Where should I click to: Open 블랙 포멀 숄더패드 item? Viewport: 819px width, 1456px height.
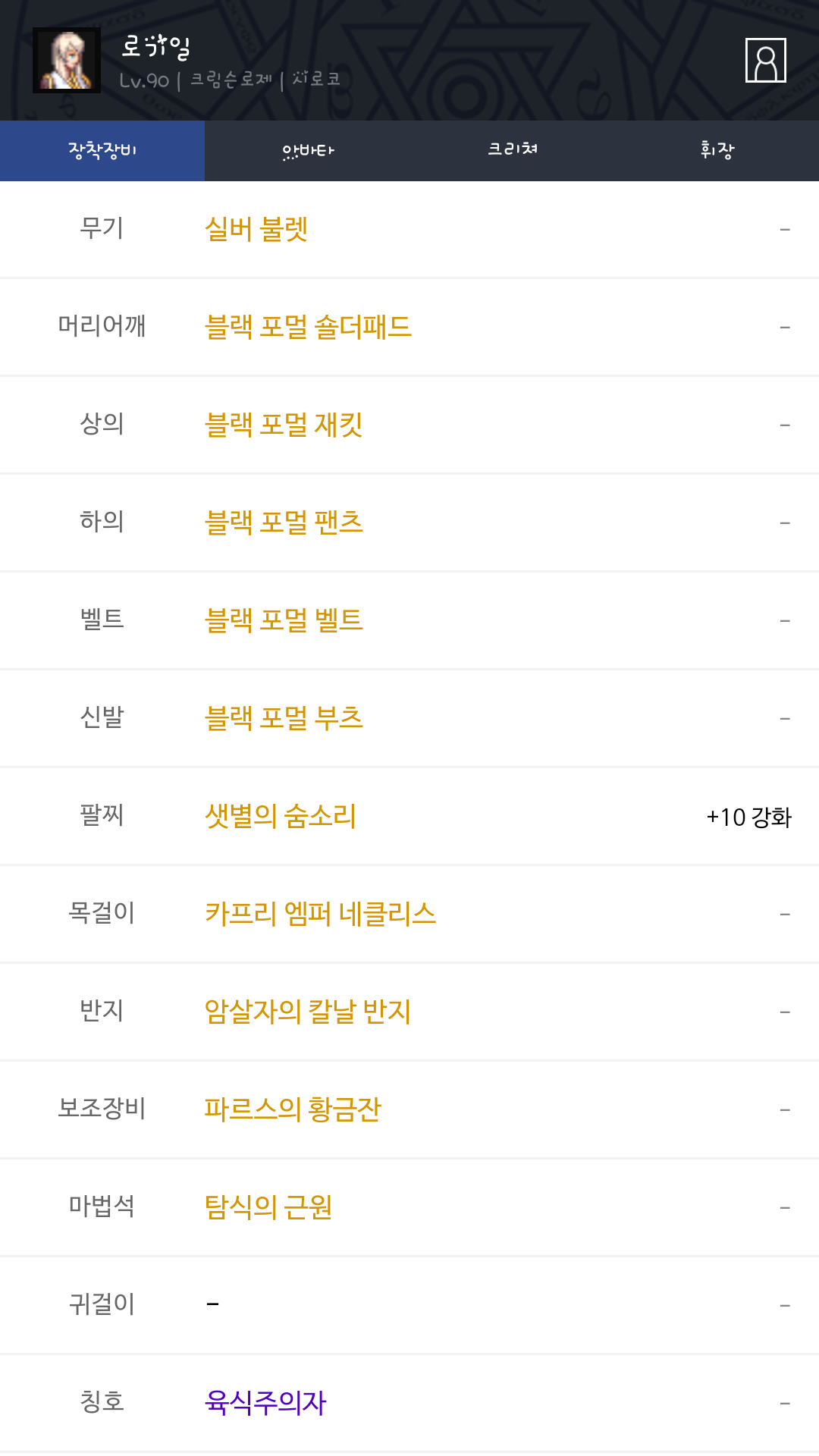[x=308, y=327]
